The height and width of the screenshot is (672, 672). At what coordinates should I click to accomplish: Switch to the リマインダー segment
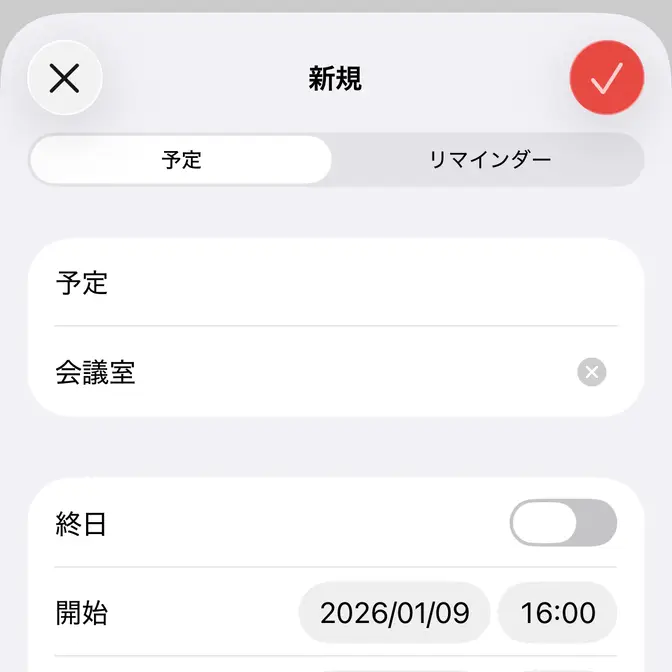click(x=489, y=160)
